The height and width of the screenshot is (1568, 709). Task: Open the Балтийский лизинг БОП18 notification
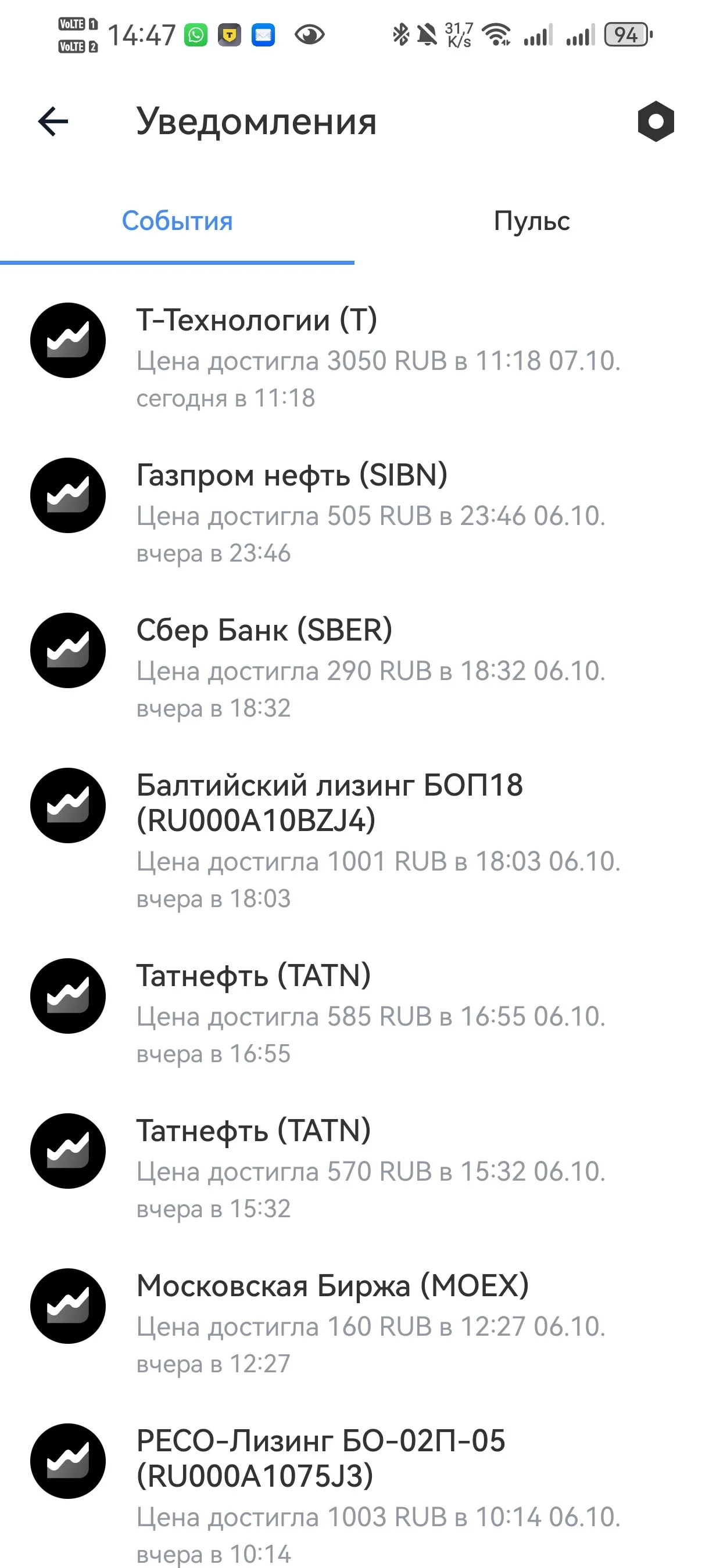(354, 839)
